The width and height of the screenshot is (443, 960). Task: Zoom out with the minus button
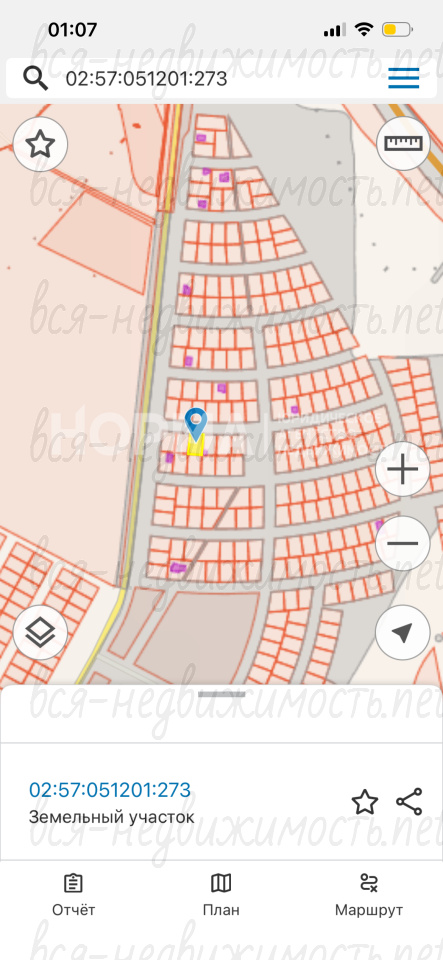tap(403, 543)
